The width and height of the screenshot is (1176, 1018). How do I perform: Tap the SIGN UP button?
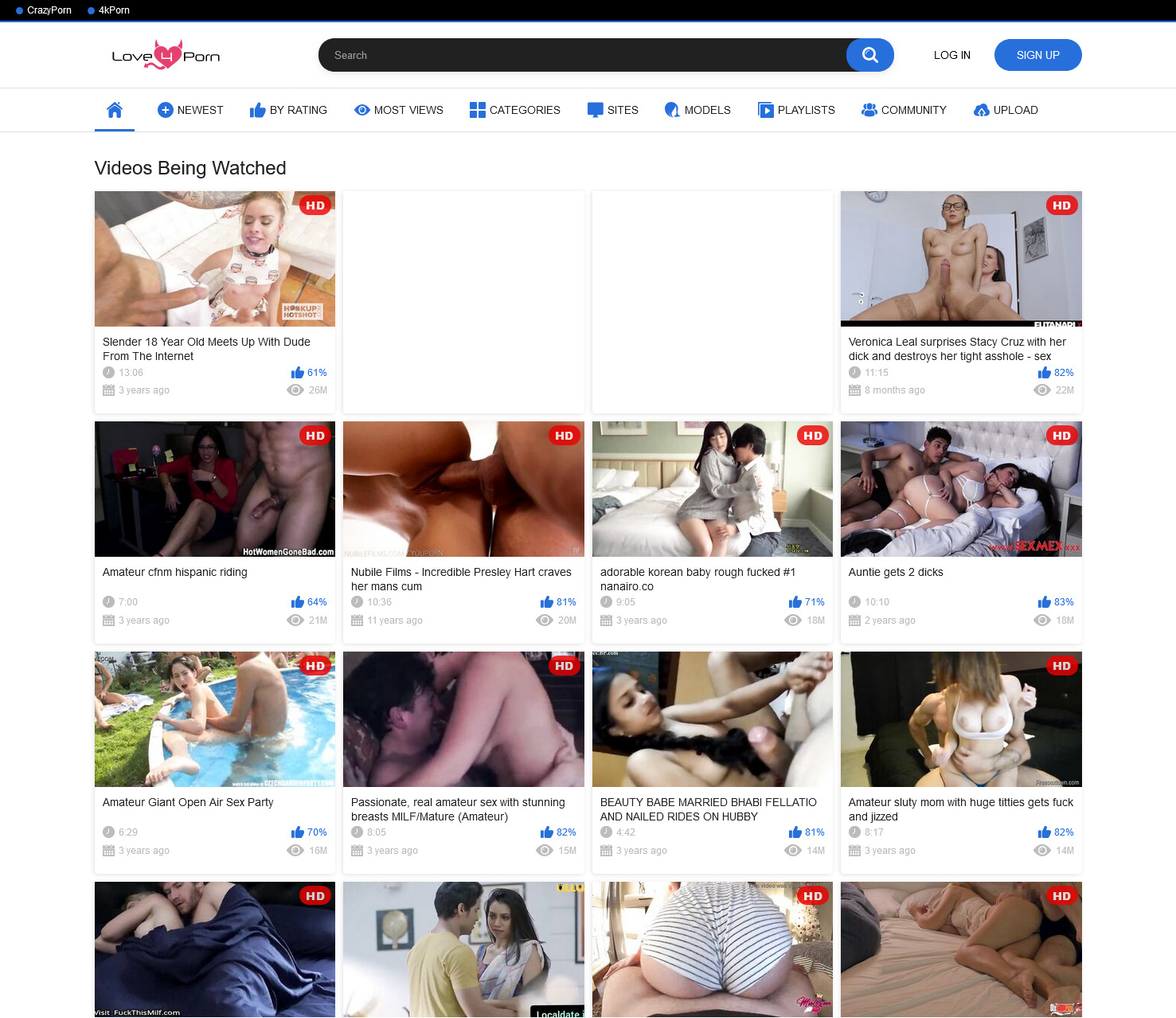(x=1037, y=55)
